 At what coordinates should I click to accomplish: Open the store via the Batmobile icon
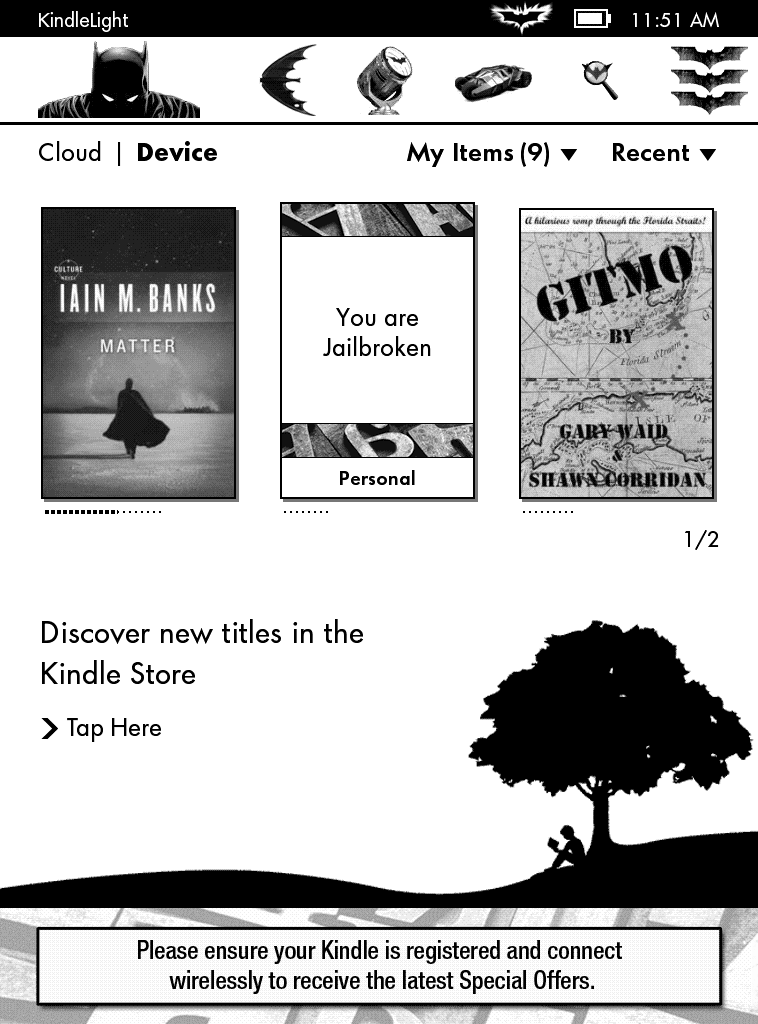[492, 81]
